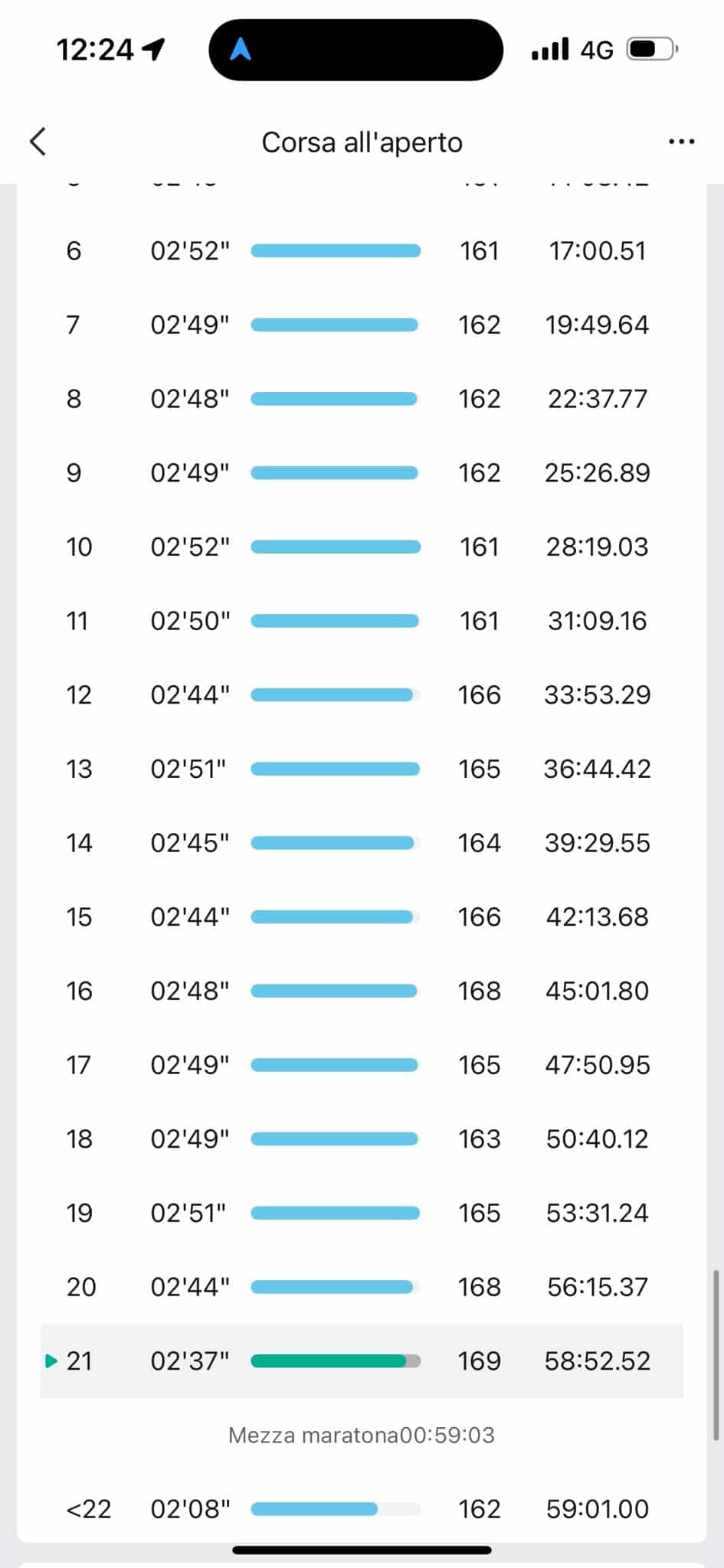Tap the cellular signal bars icon
The image size is (724, 1568).
tap(549, 49)
